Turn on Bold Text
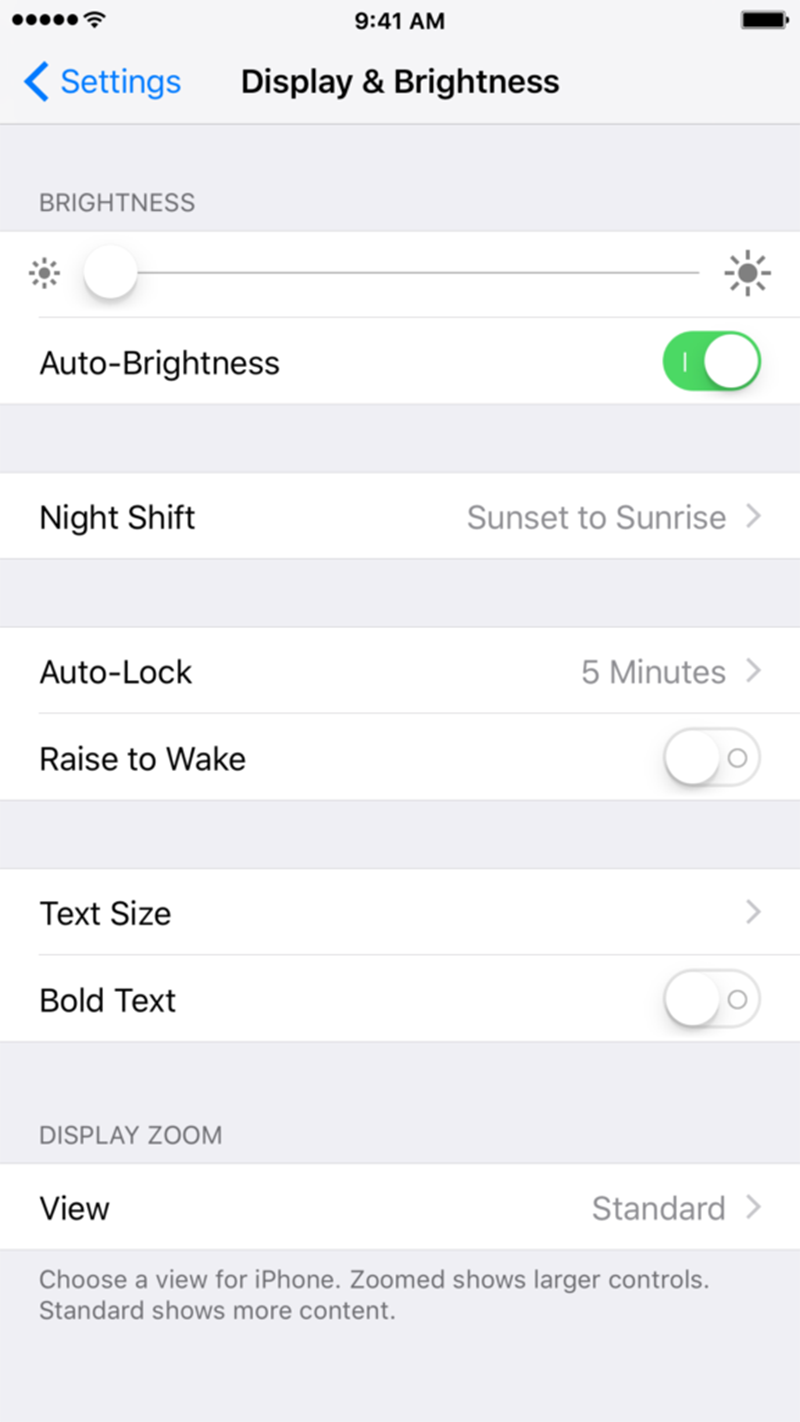The width and height of the screenshot is (800, 1422). pos(711,999)
